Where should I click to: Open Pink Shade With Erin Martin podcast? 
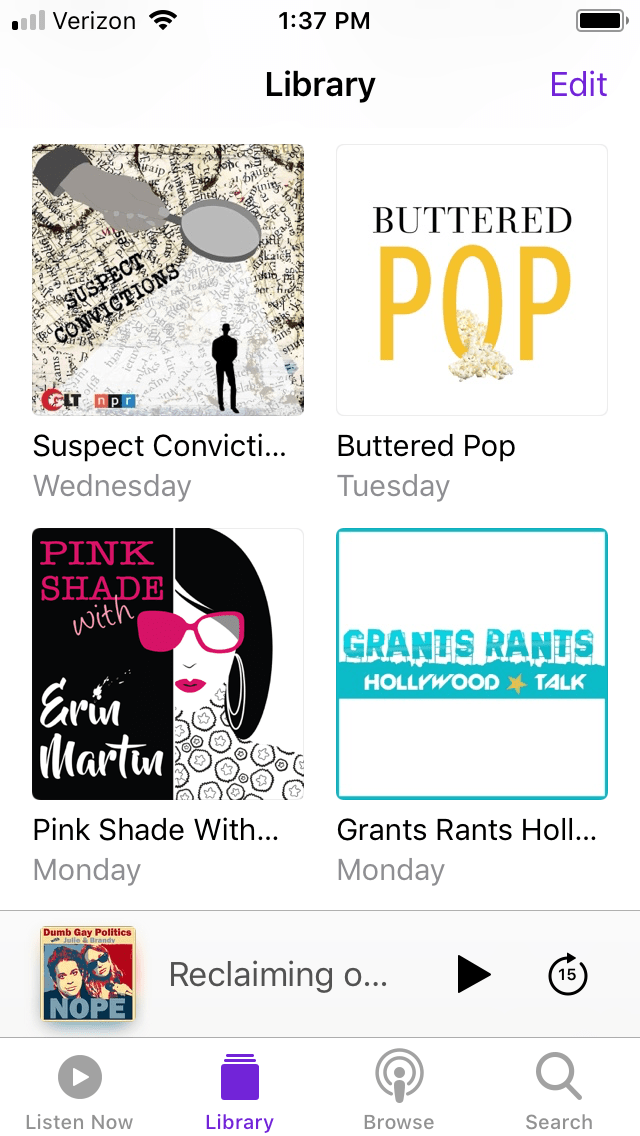click(x=168, y=664)
